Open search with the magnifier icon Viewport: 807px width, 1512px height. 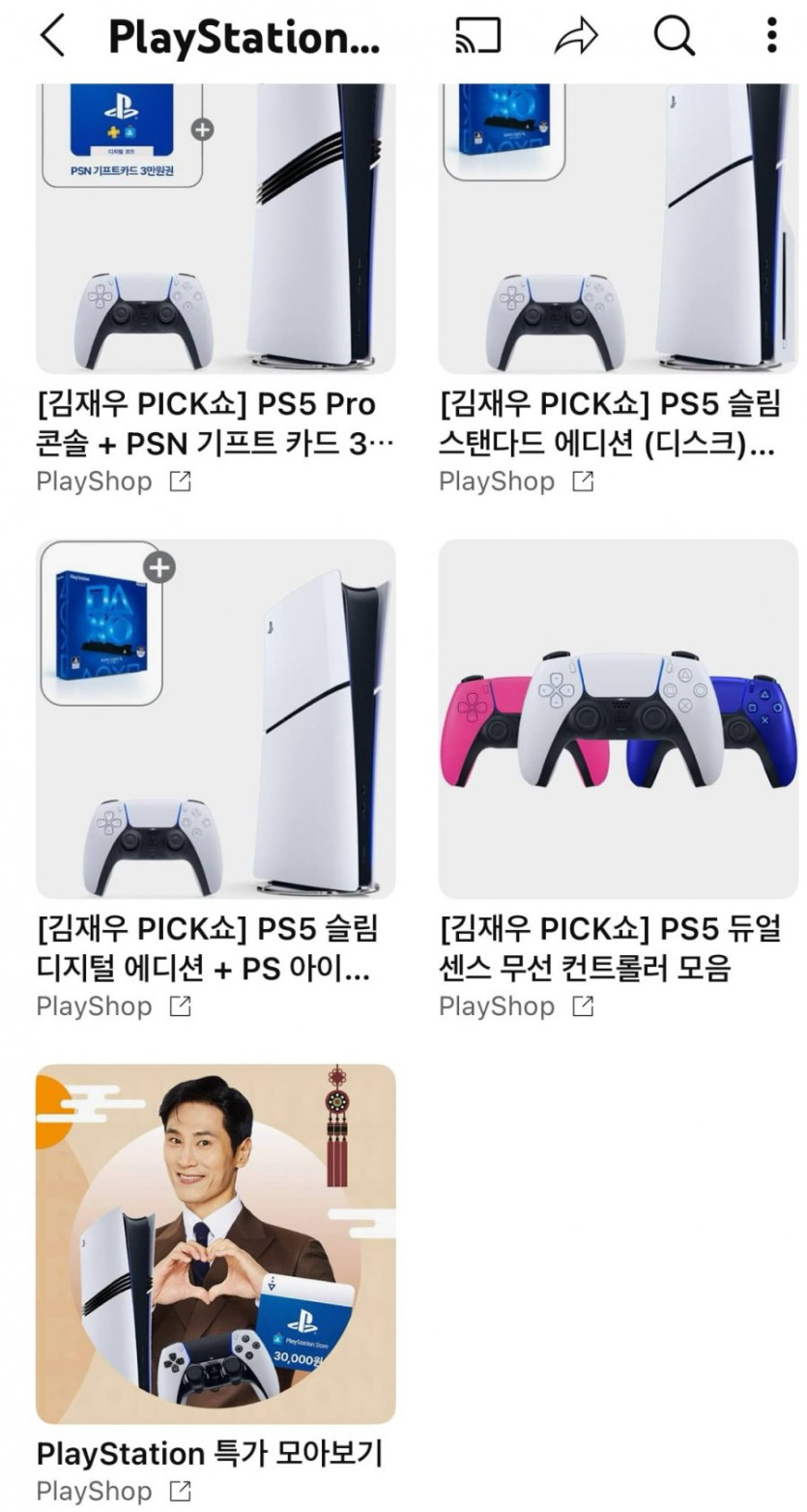click(674, 37)
